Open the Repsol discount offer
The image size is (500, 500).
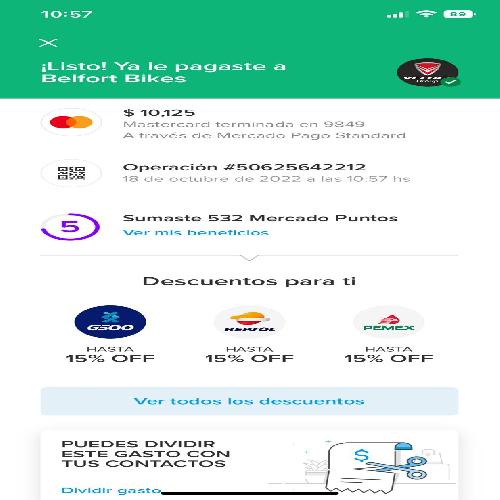250,334
